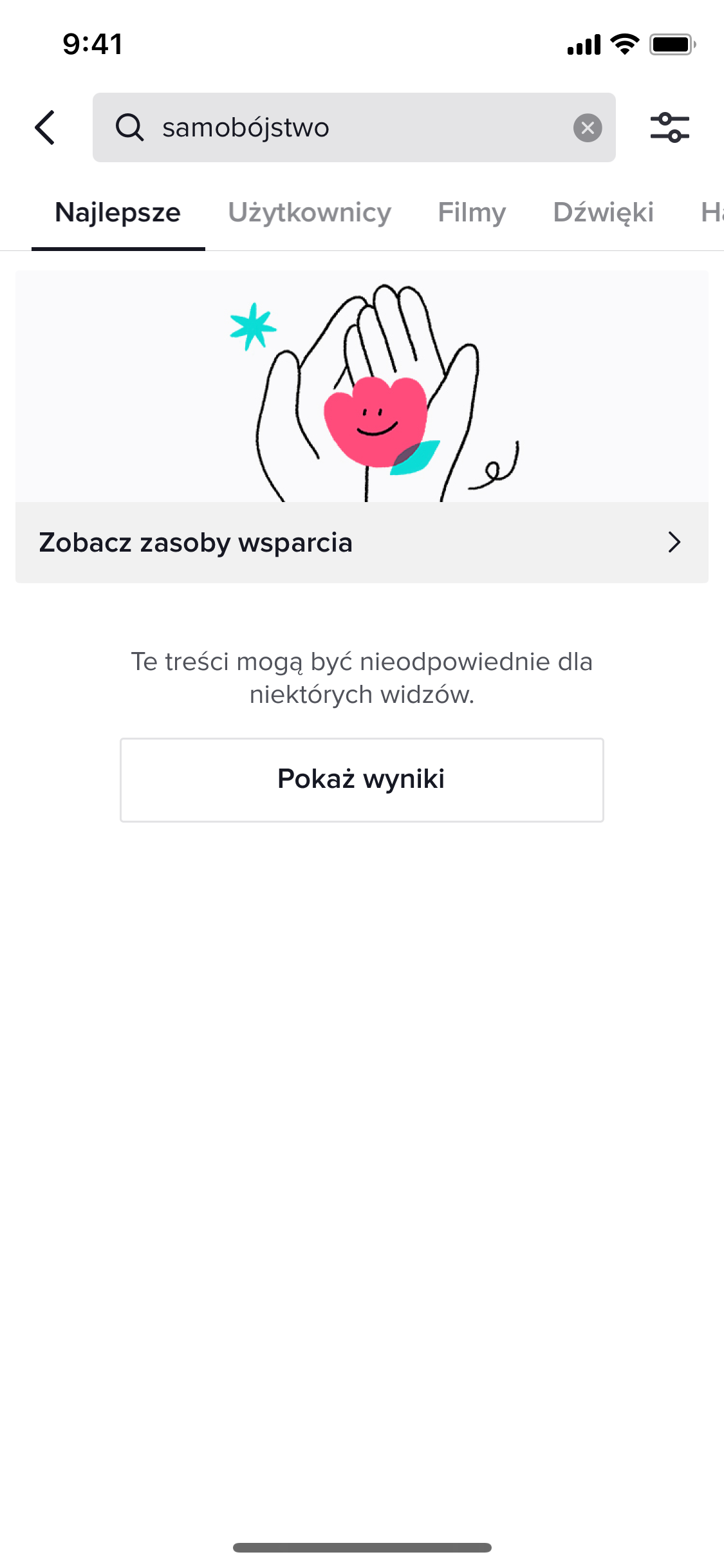Viewport: 724px width, 1568px height.
Task: Clear the search query text
Action: [588, 127]
